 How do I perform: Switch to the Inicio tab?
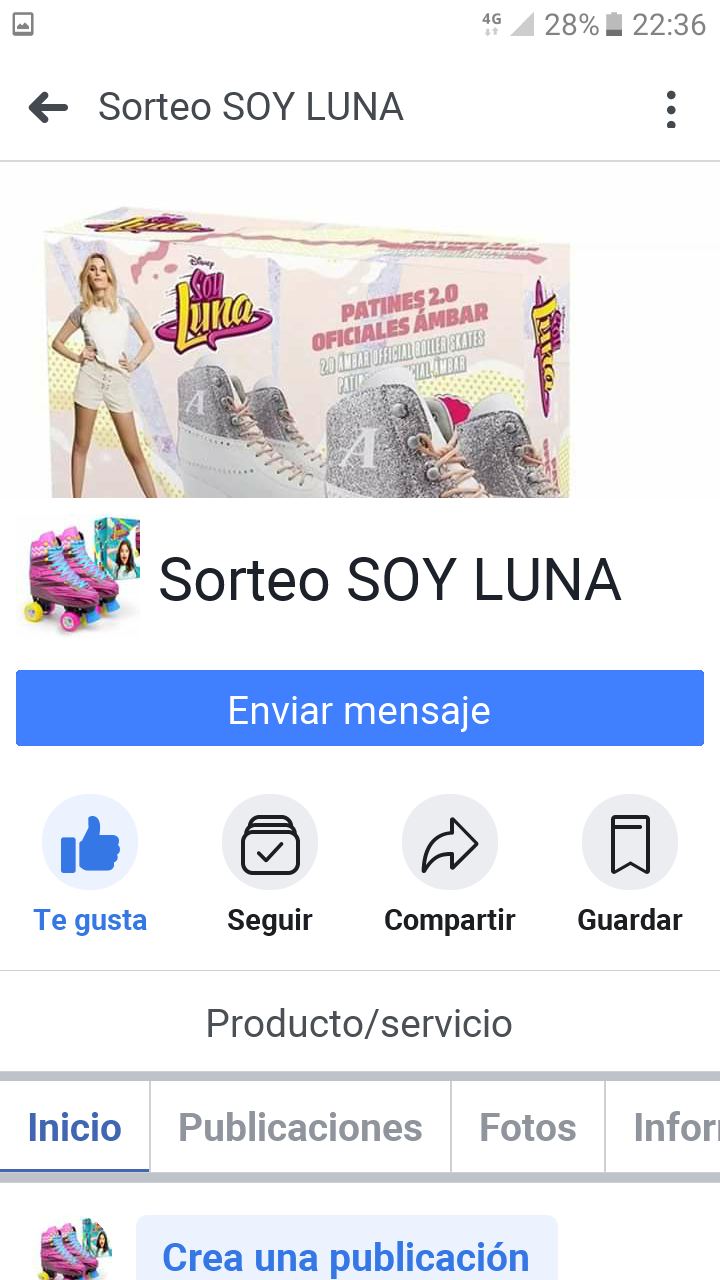pos(75,1127)
